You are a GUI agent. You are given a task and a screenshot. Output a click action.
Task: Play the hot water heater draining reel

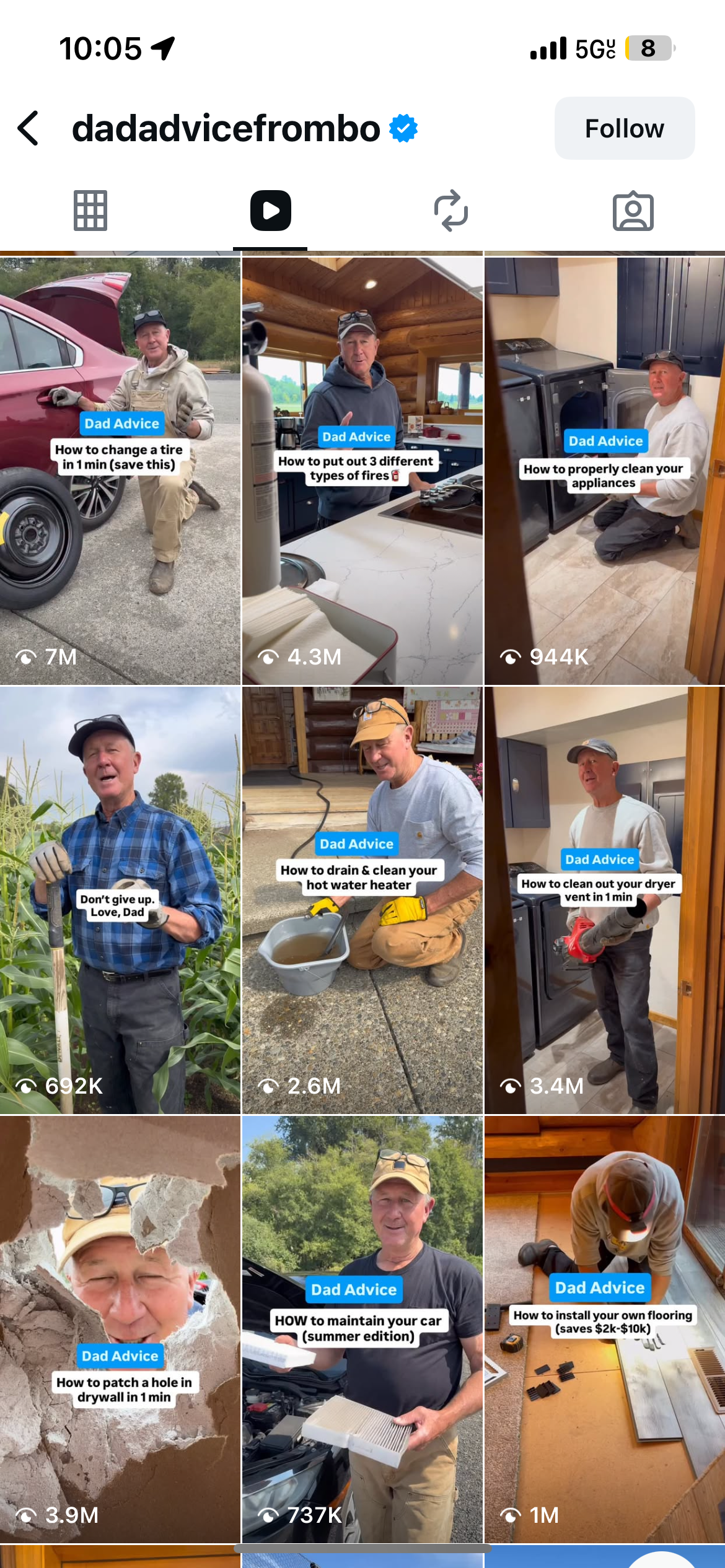click(362, 900)
